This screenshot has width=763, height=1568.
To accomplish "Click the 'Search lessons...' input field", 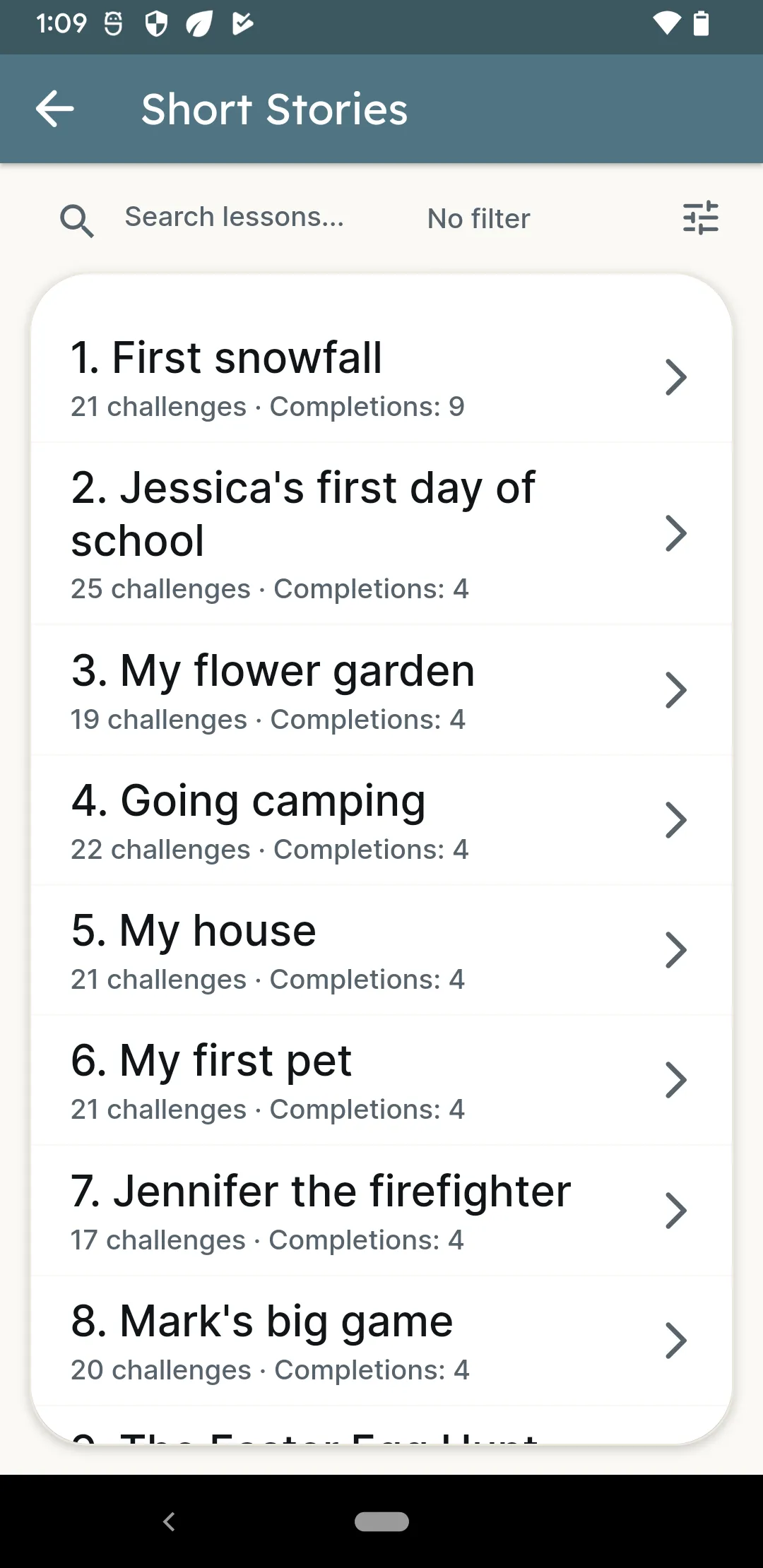I will tap(235, 218).
